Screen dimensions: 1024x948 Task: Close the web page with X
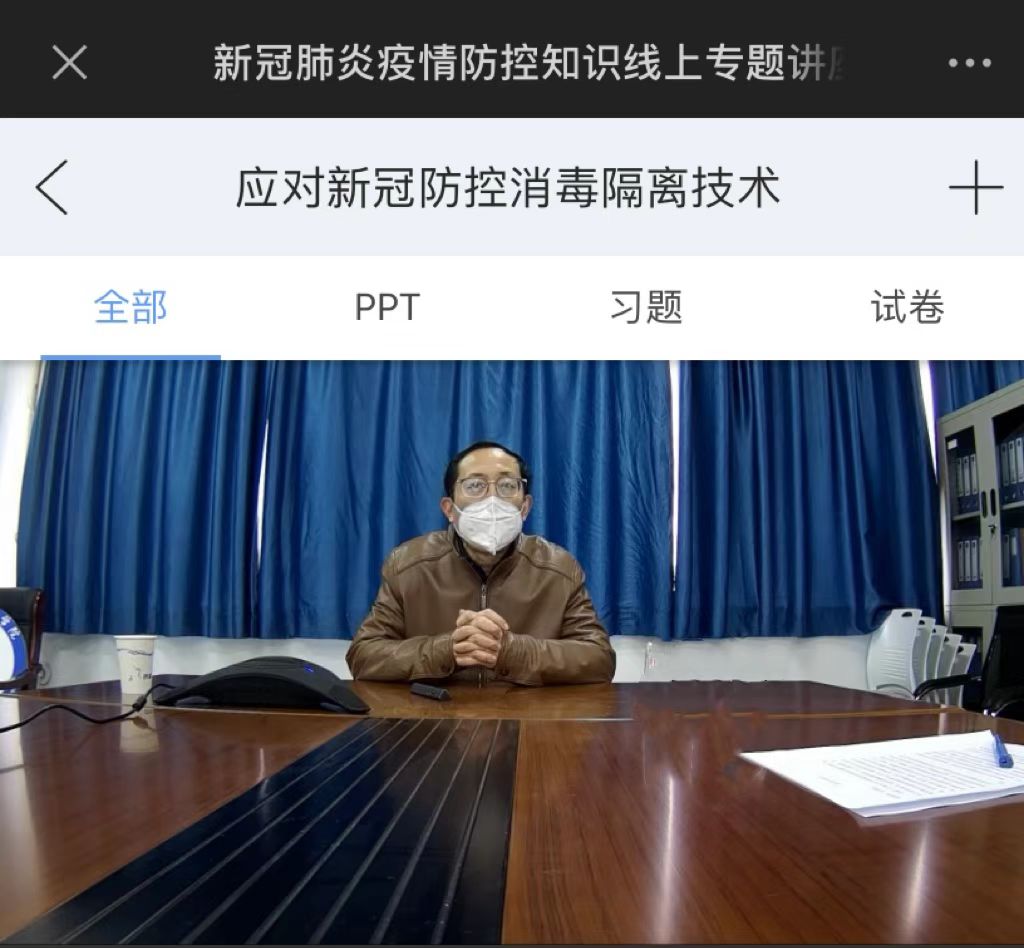pos(69,63)
